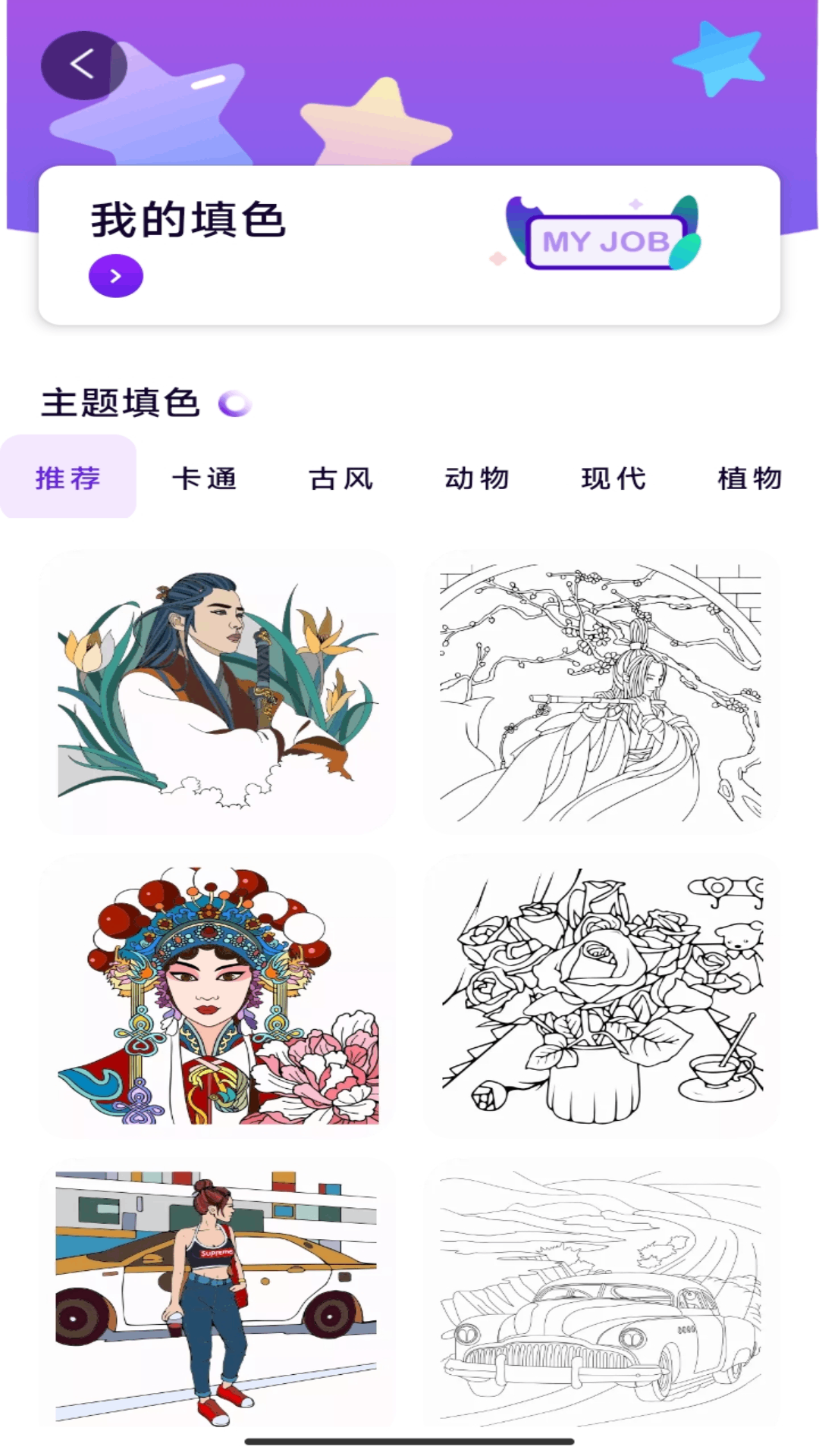The image size is (819, 1456).
Task: Open the 古风 category tab
Action: tap(341, 478)
